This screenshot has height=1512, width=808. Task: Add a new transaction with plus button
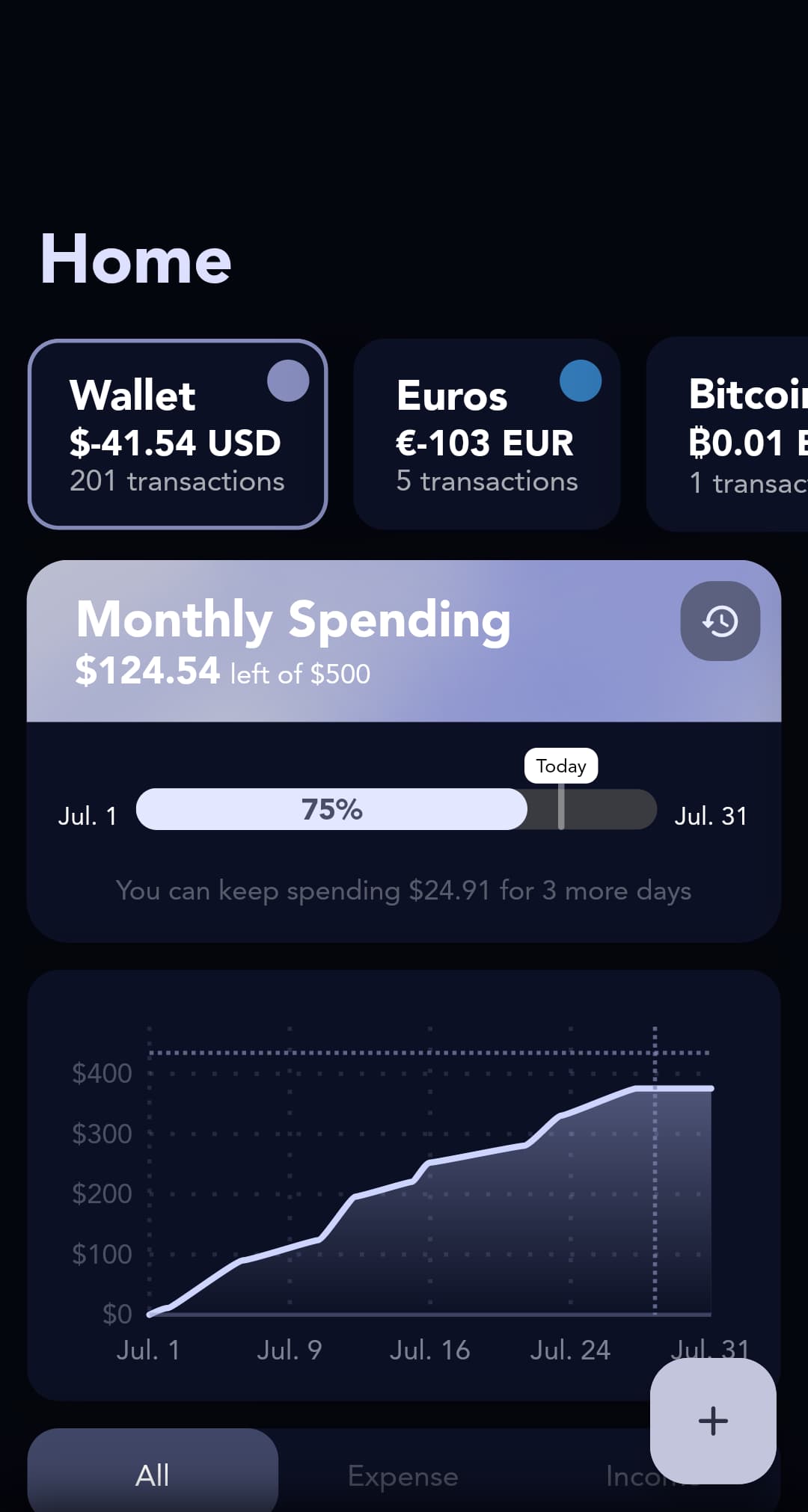[713, 1421]
